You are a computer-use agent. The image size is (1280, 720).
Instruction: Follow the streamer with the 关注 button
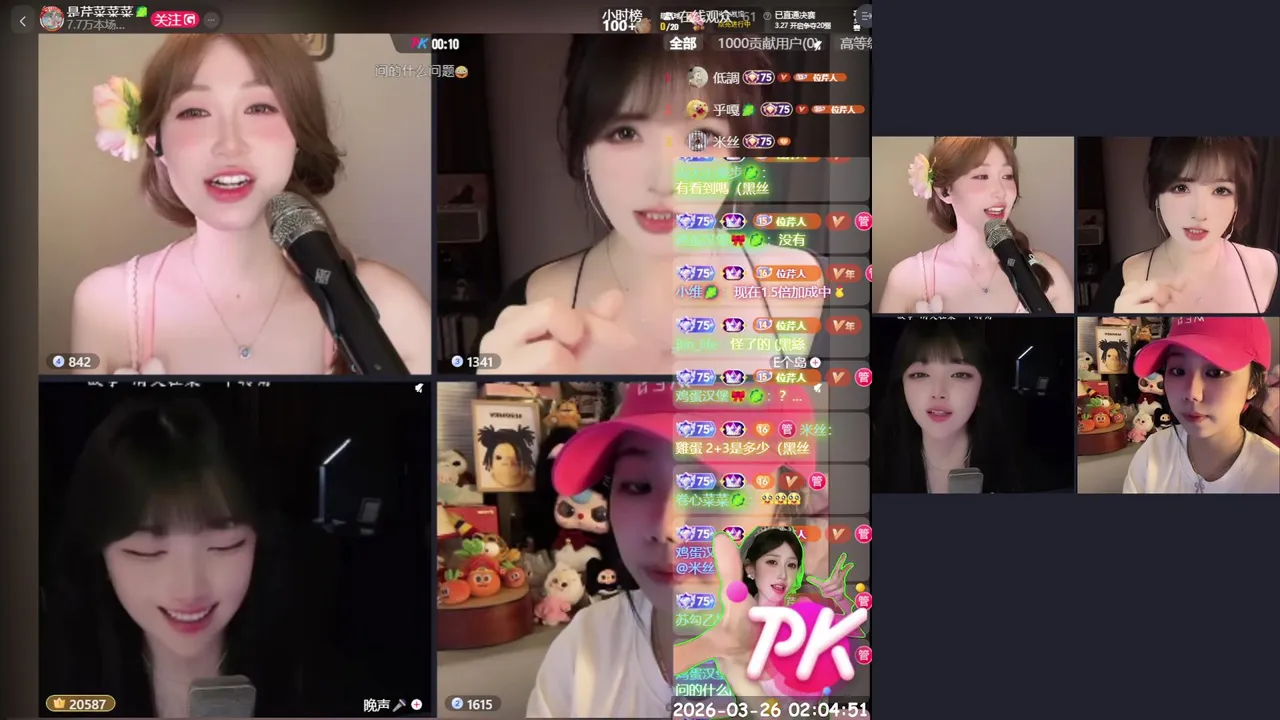174,19
